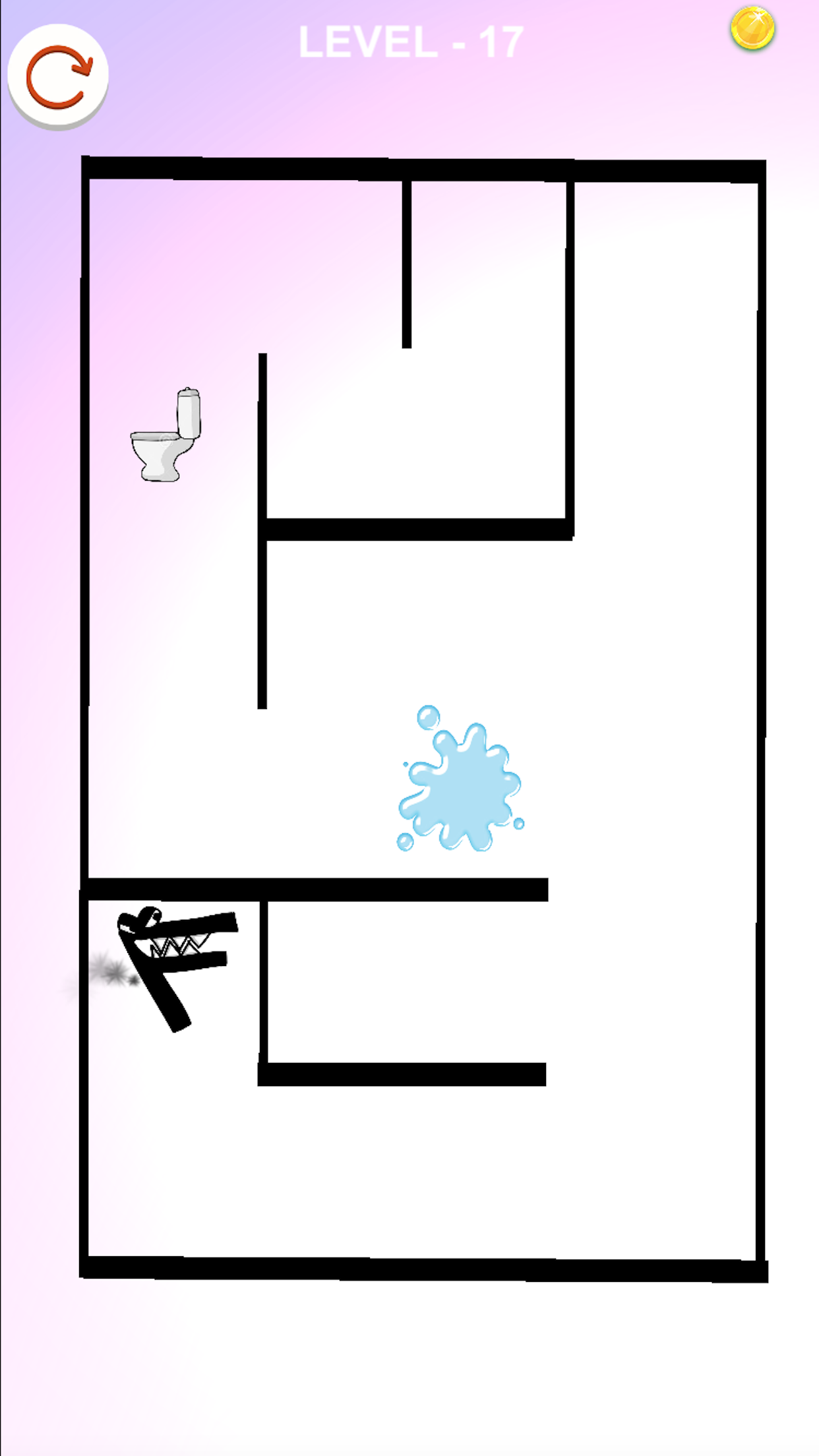Restart the level with the reload button
Image resolution: width=819 pixels, height=1456 pixels.
point(58,76)
